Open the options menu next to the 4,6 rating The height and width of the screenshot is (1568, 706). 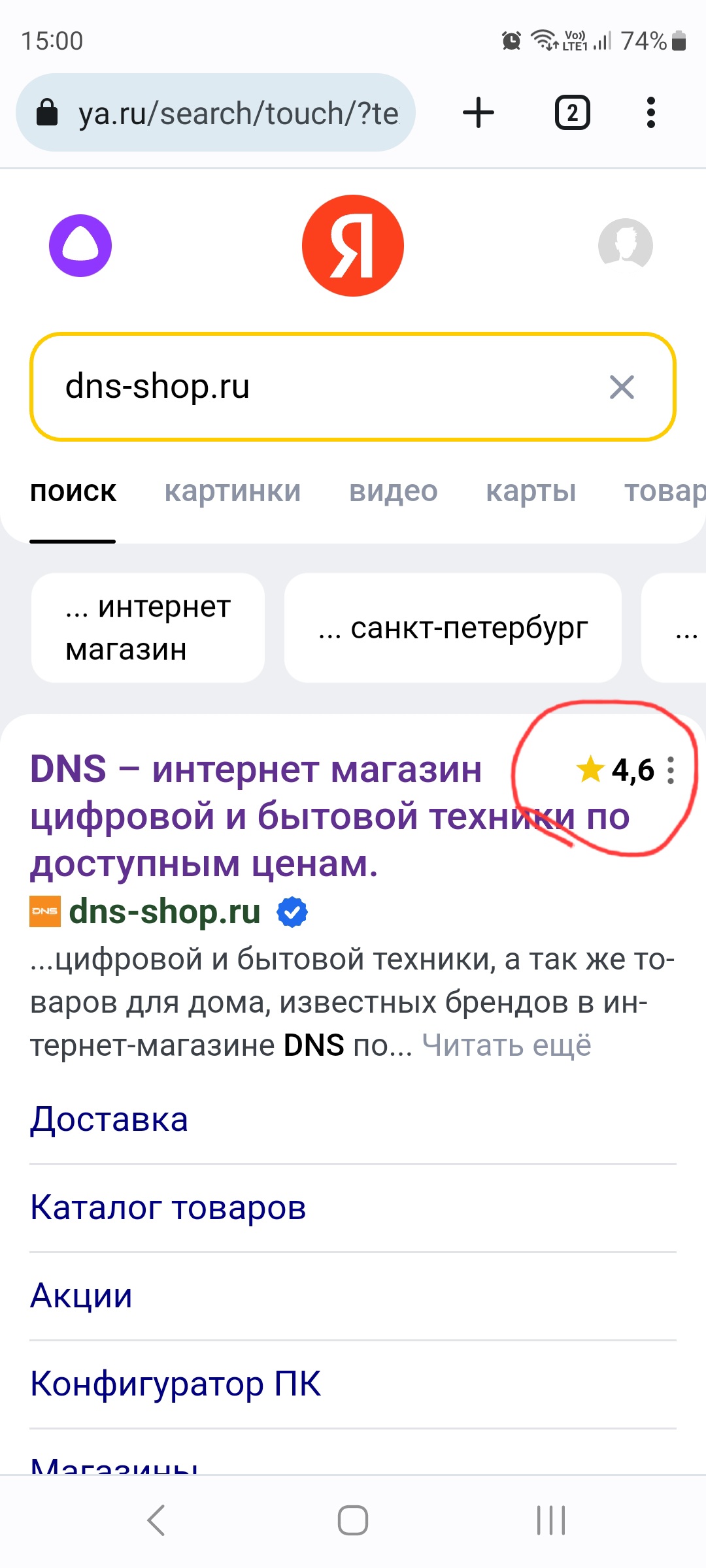tap(671, 770)
